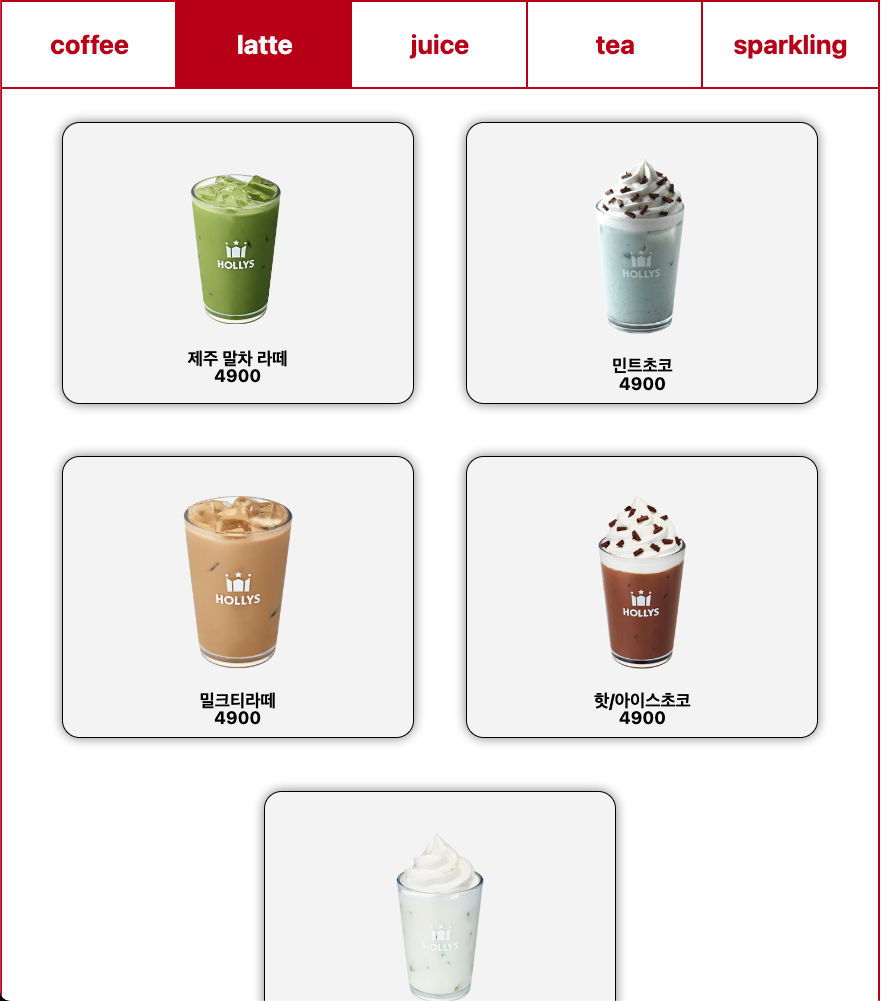Image resolution: width=886 pixels, height=1001 pixels.
Task: Switch to the coffee tab
Action: click(x=87, y=44)
